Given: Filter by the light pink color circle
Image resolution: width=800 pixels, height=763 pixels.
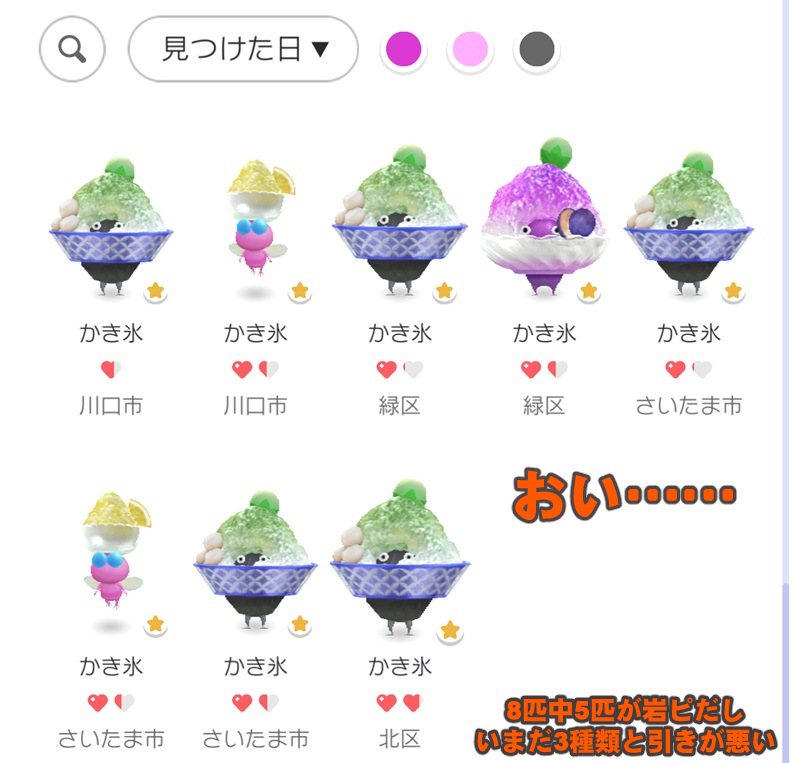Looking at the screenshot, I should [469, 48].
